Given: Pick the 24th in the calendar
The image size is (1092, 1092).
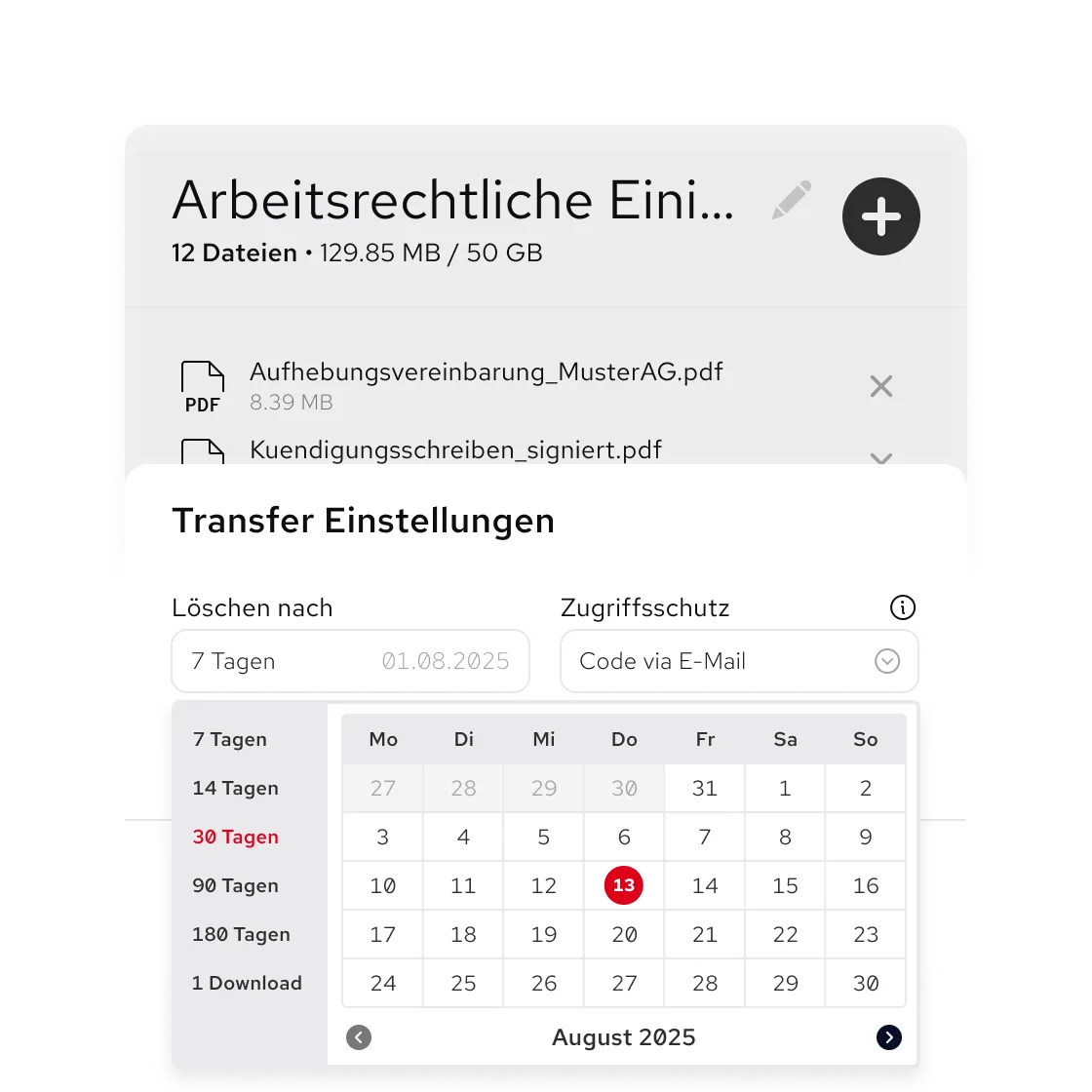Looking at the screenshot, I should (x=383, y=983).
